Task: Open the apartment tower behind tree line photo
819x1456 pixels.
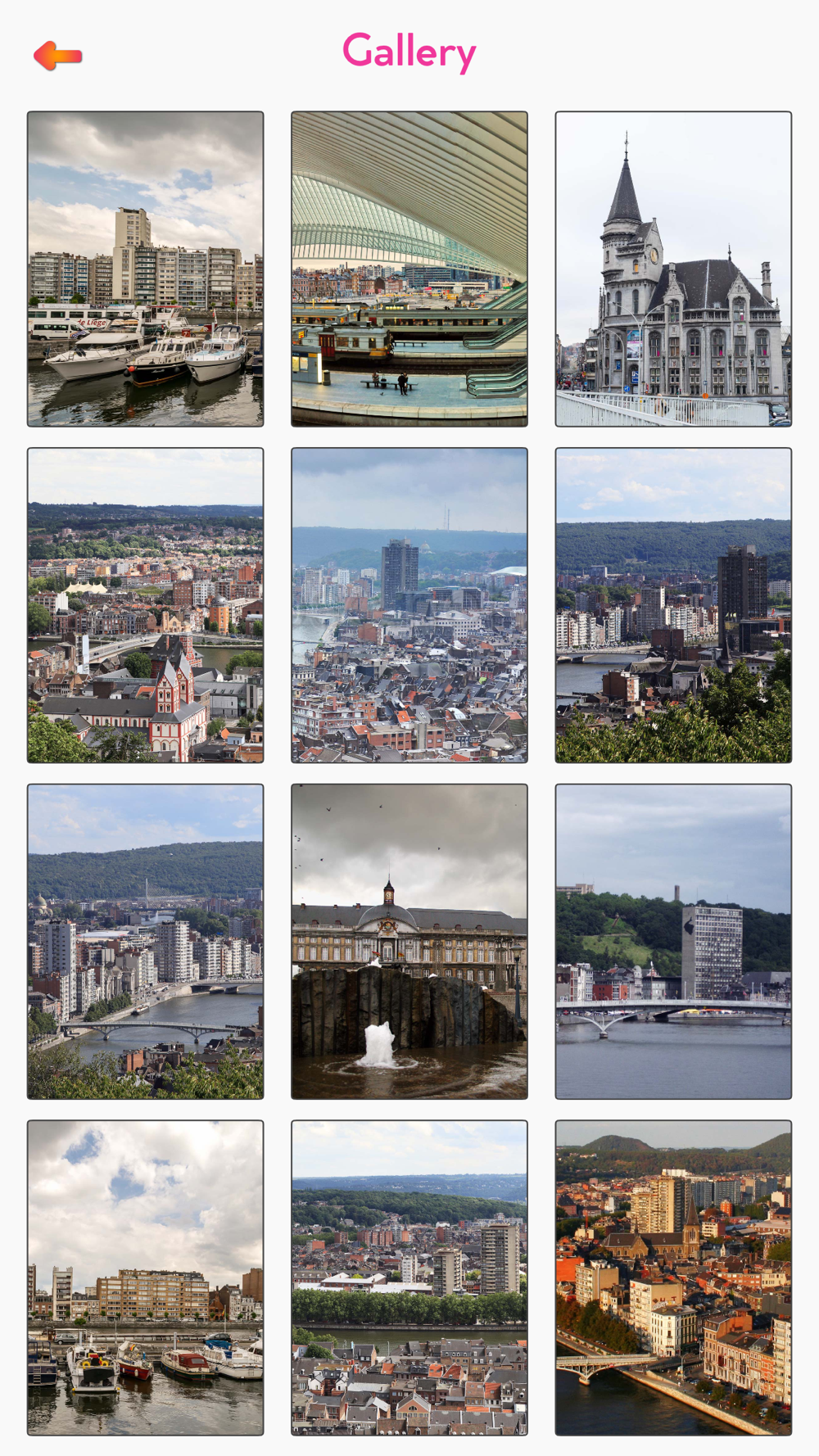Action: pos(409,1278)
